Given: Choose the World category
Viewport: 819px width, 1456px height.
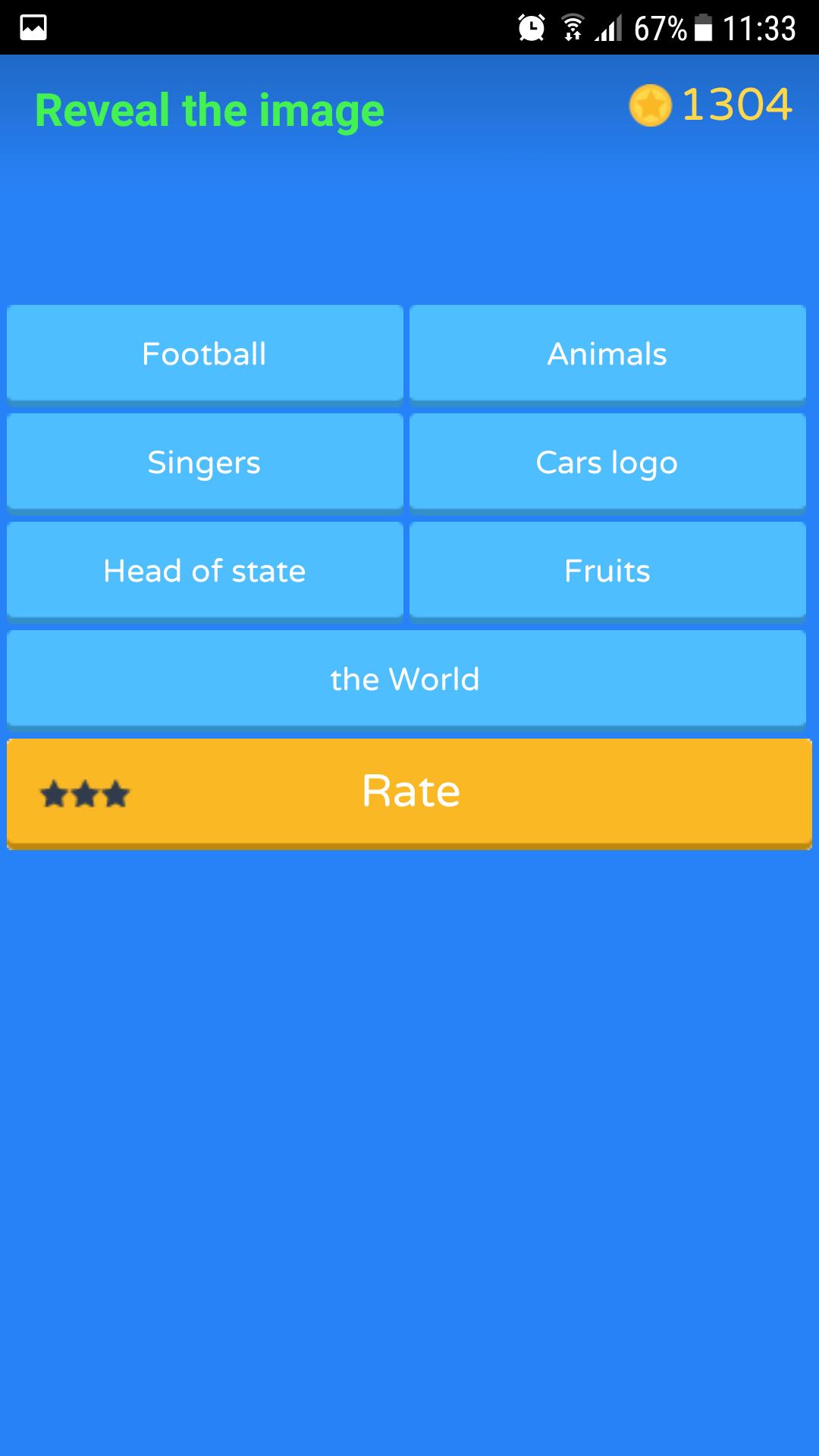Looking at the screenshot, I should coord(406,679).
